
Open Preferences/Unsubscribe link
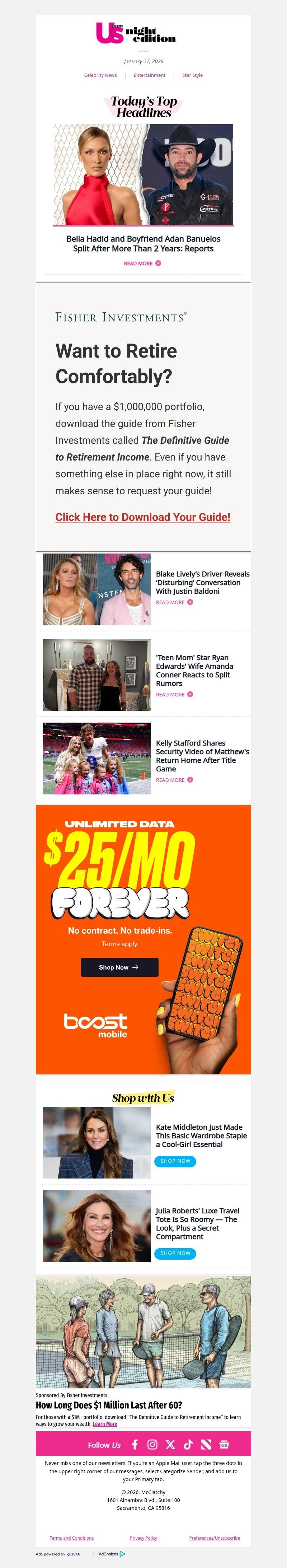214,1537
